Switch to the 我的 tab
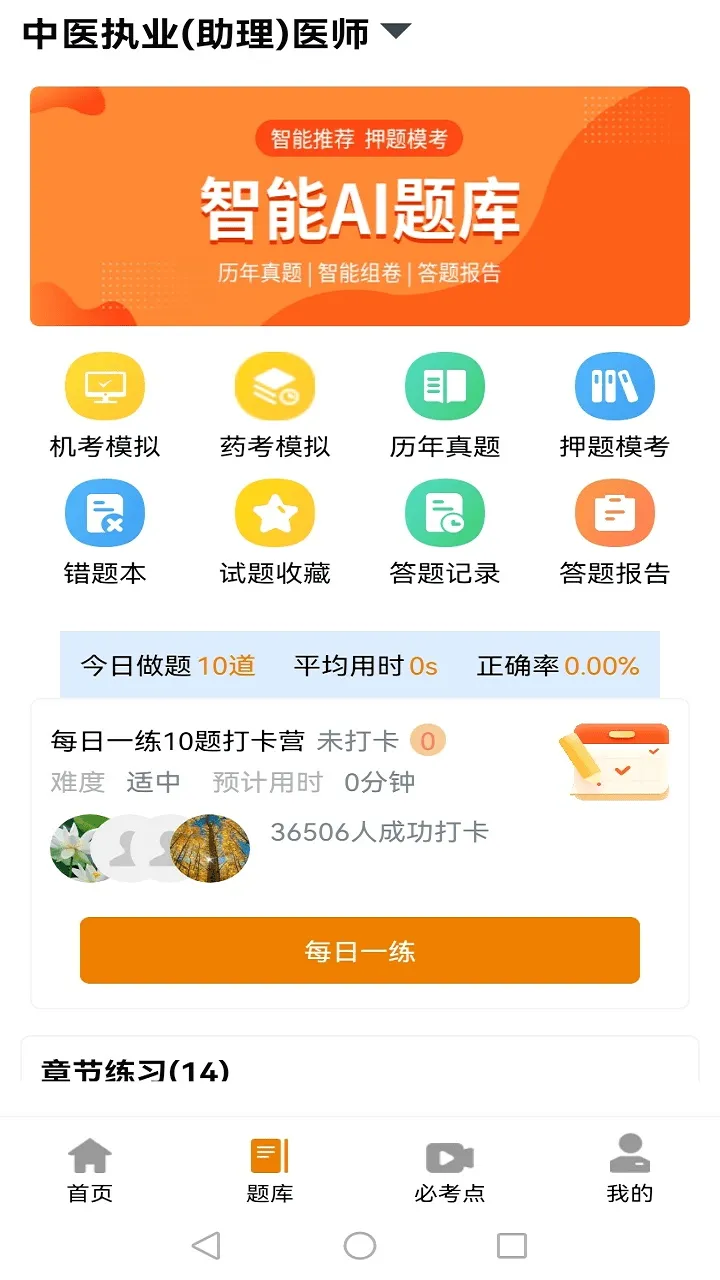 click(x=630, y=1169)
